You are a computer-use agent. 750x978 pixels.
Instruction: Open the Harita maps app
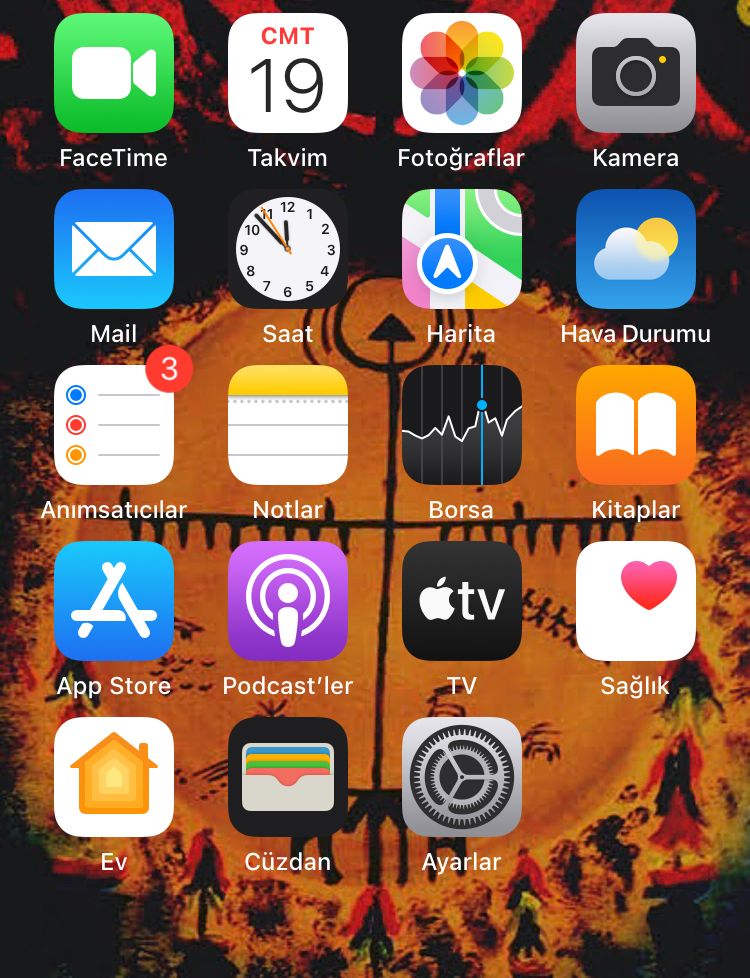pyautogui.click(x=462, y=249)
